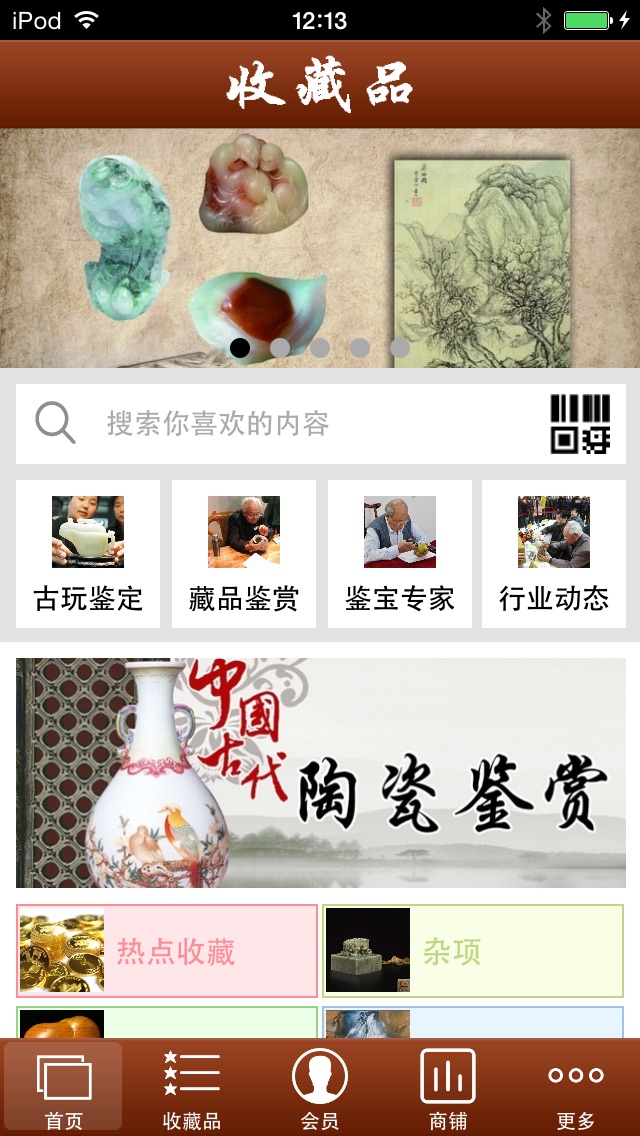Viewport: 640px width, 1136px height.
Task: Switch to the 首页 tab
Action: click(x=64, y=1088)
